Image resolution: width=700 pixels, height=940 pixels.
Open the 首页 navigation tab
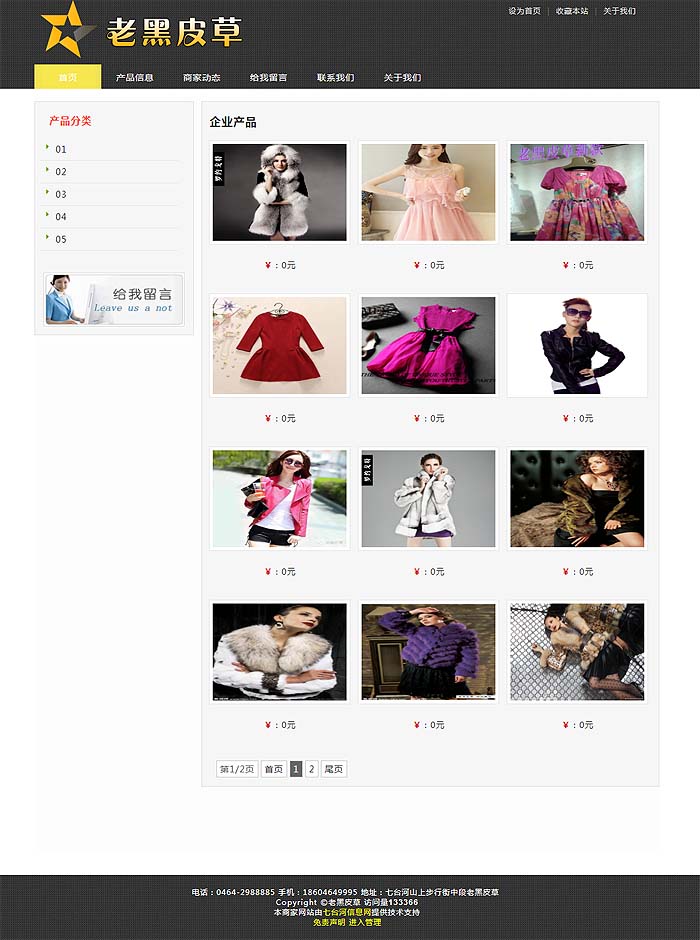[68, 77]
